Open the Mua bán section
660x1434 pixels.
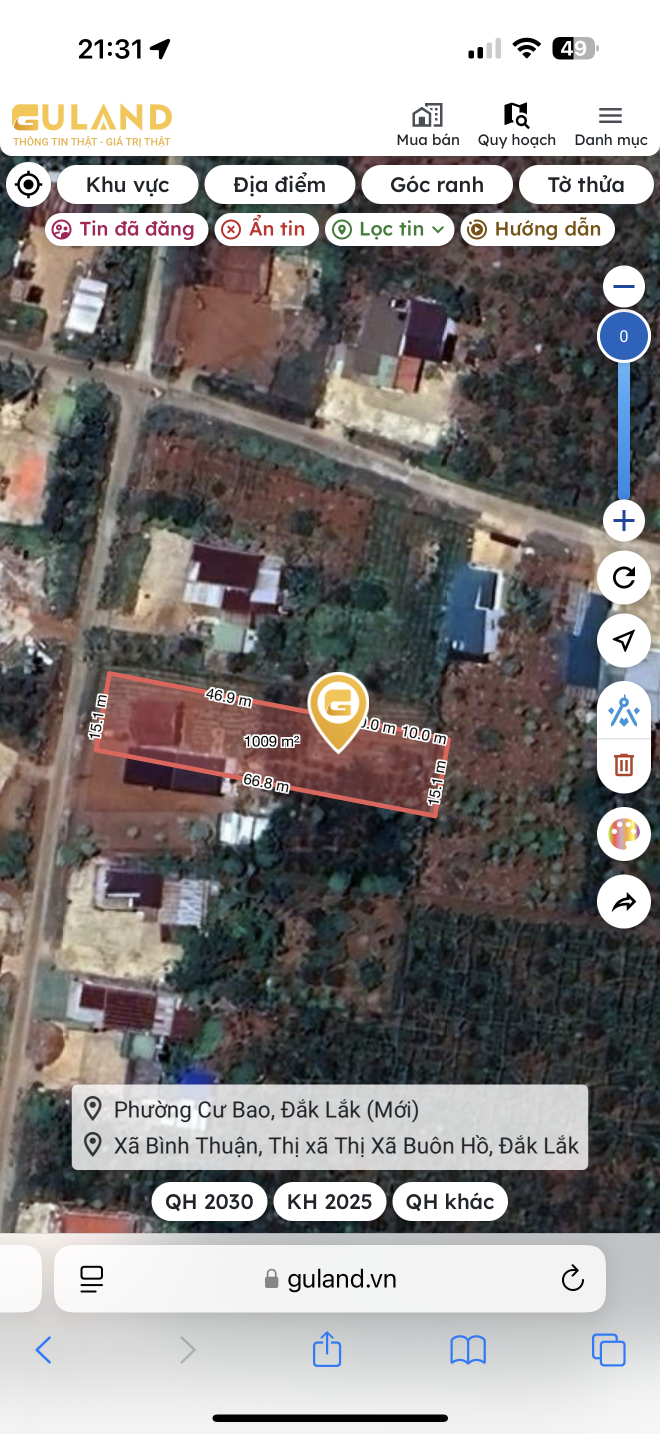428,126
